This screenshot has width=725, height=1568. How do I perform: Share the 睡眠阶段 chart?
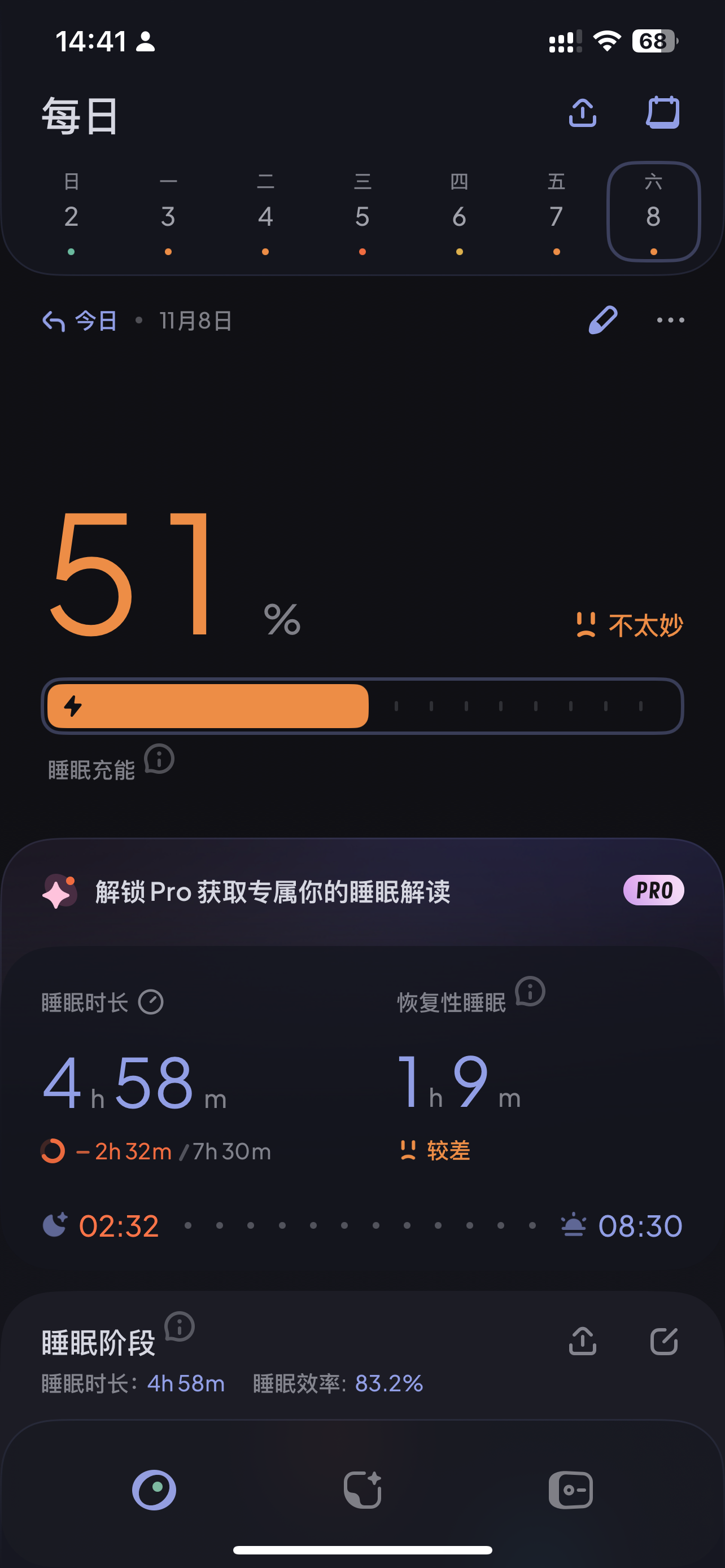point(582,1341)
